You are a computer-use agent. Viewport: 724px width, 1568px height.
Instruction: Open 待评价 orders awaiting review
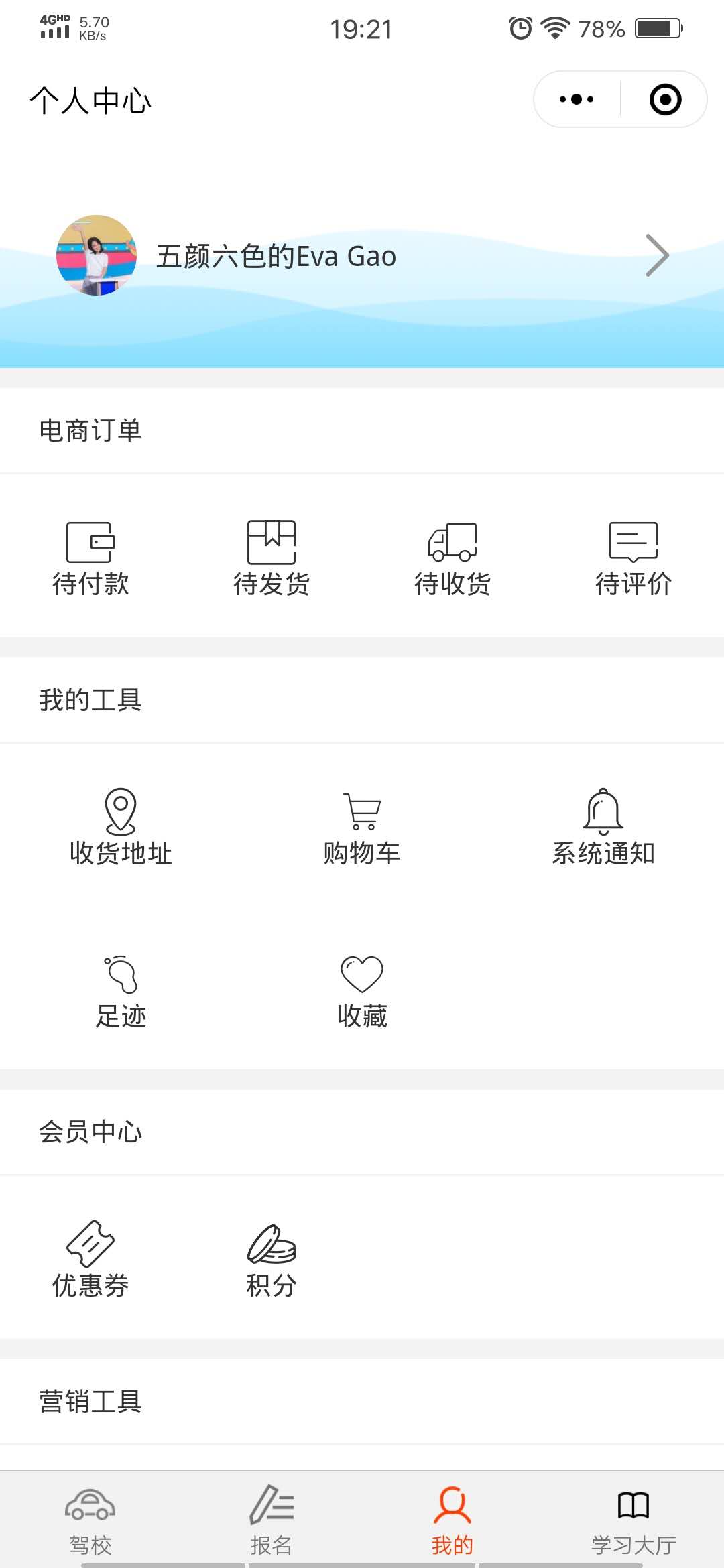tap(633, 558)
